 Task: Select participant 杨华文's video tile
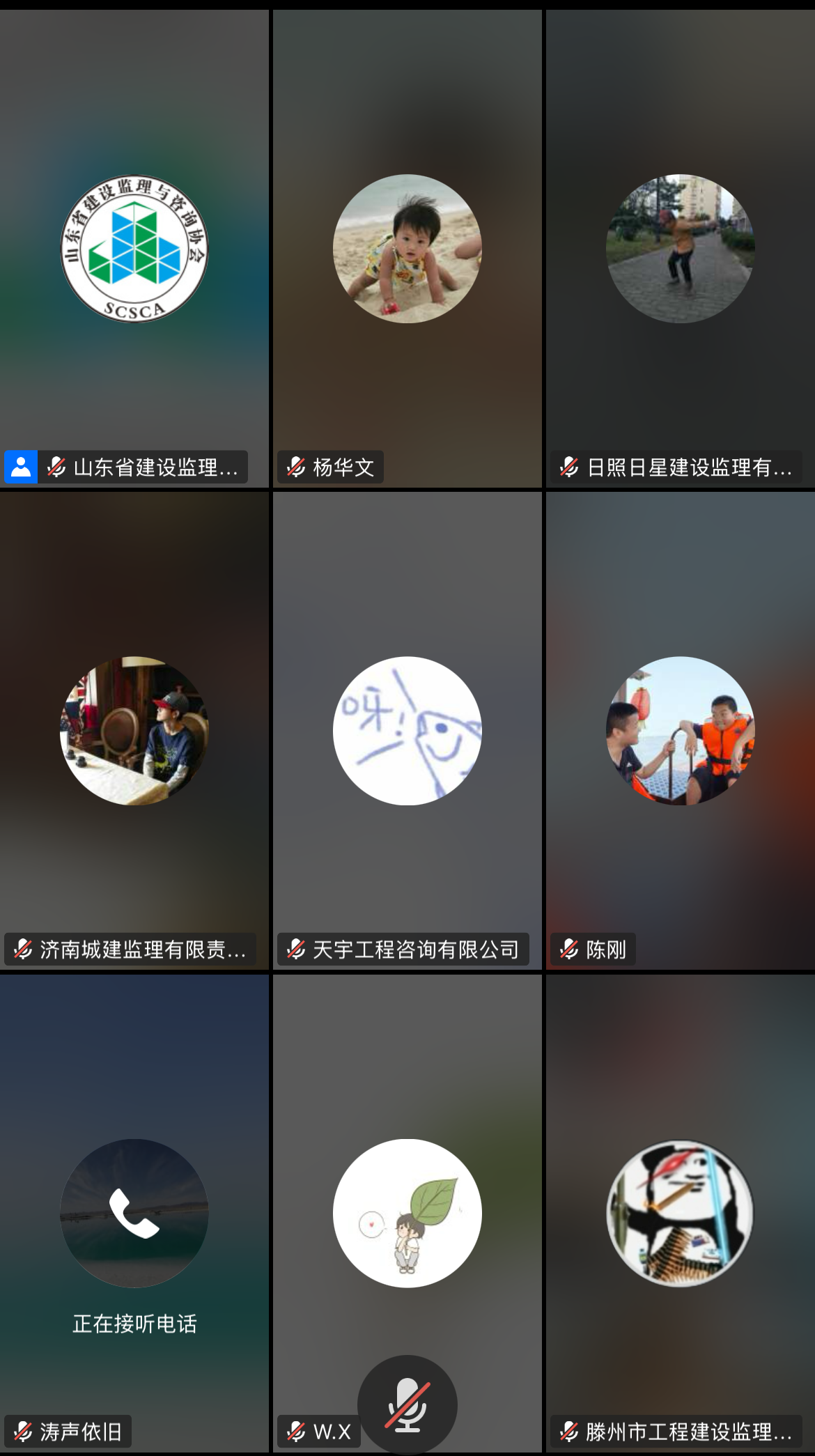coord(407,248)
